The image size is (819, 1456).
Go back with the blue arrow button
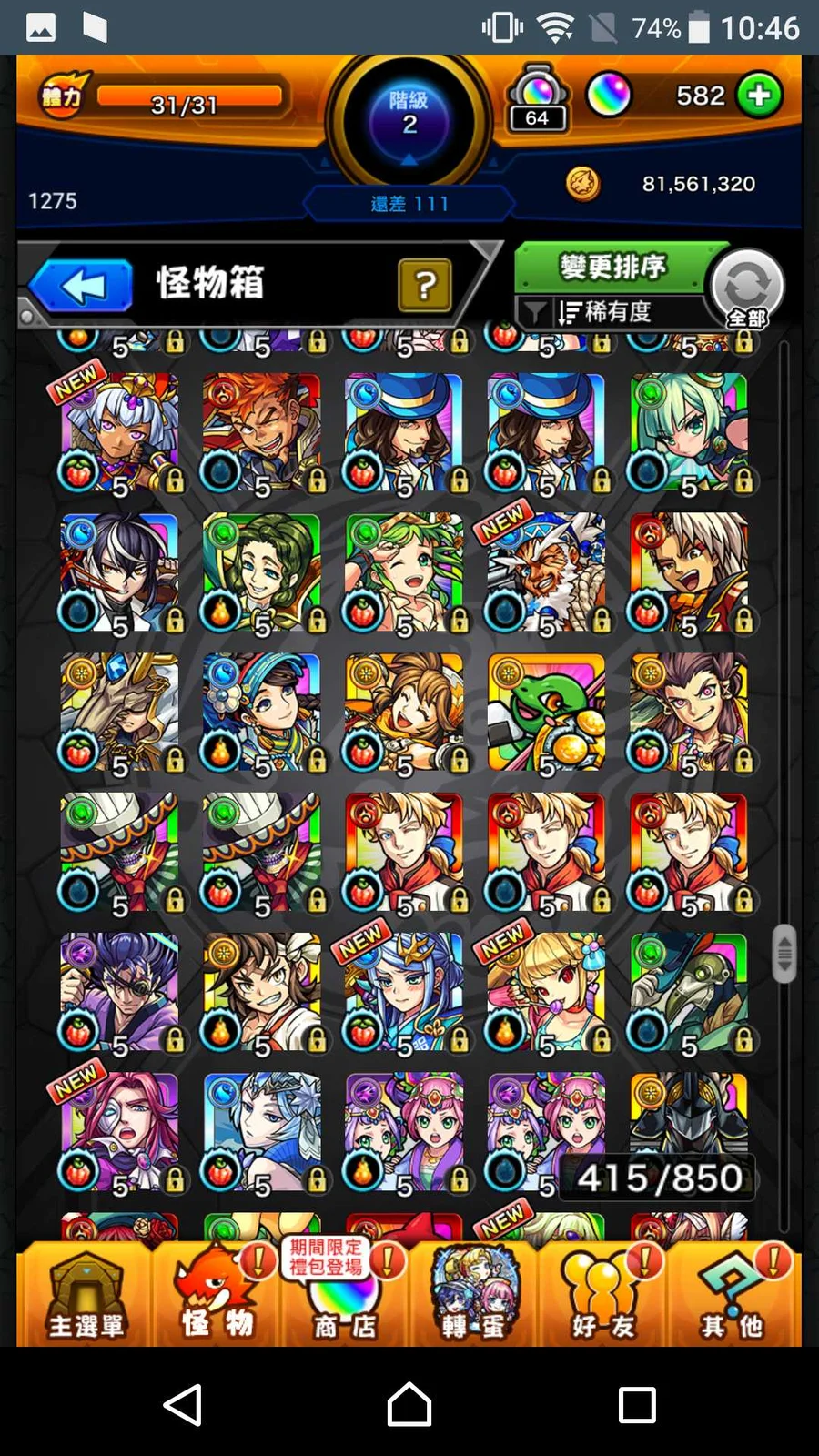pyautogui.click(x=84, y=287)
